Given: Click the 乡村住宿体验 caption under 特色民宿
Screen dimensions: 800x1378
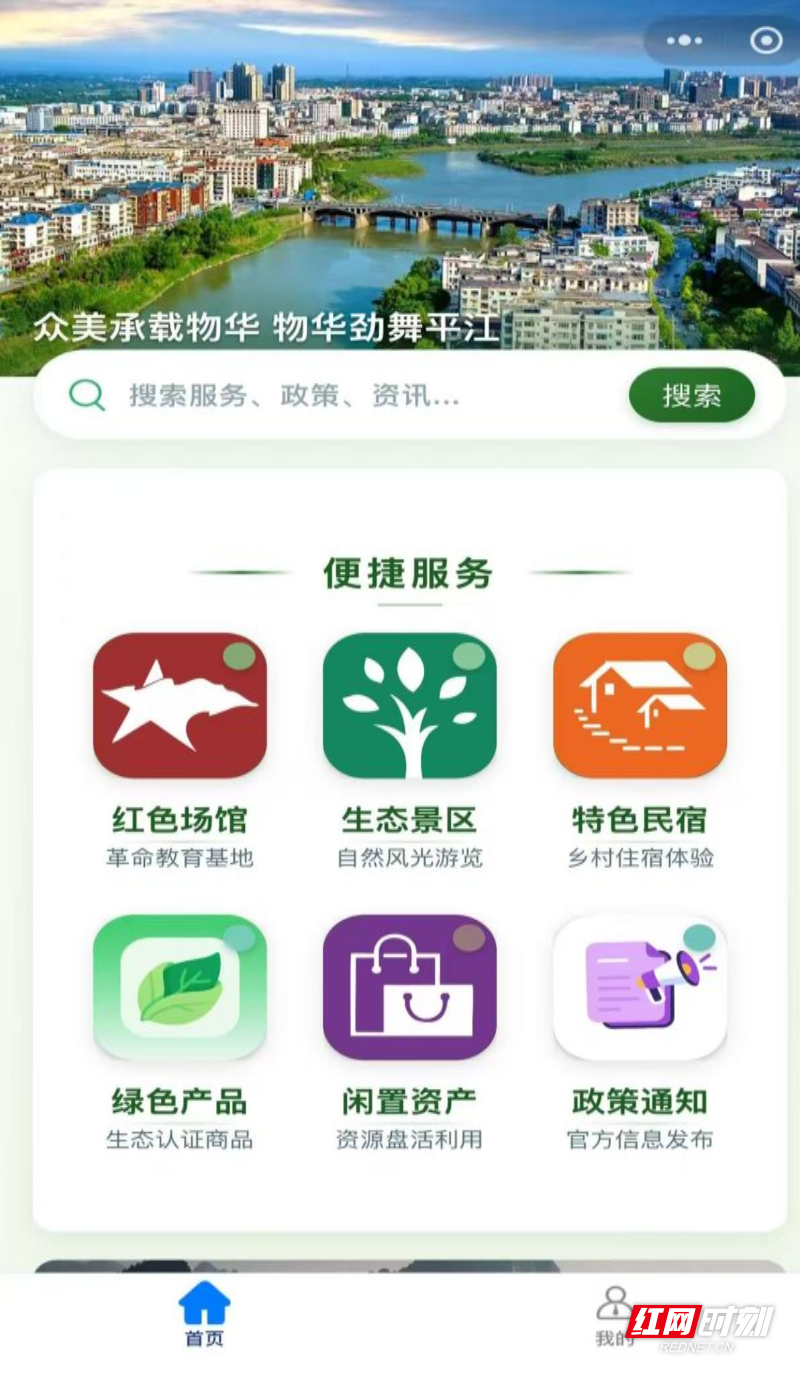Looking at the screenshot, I should (640, 857).
